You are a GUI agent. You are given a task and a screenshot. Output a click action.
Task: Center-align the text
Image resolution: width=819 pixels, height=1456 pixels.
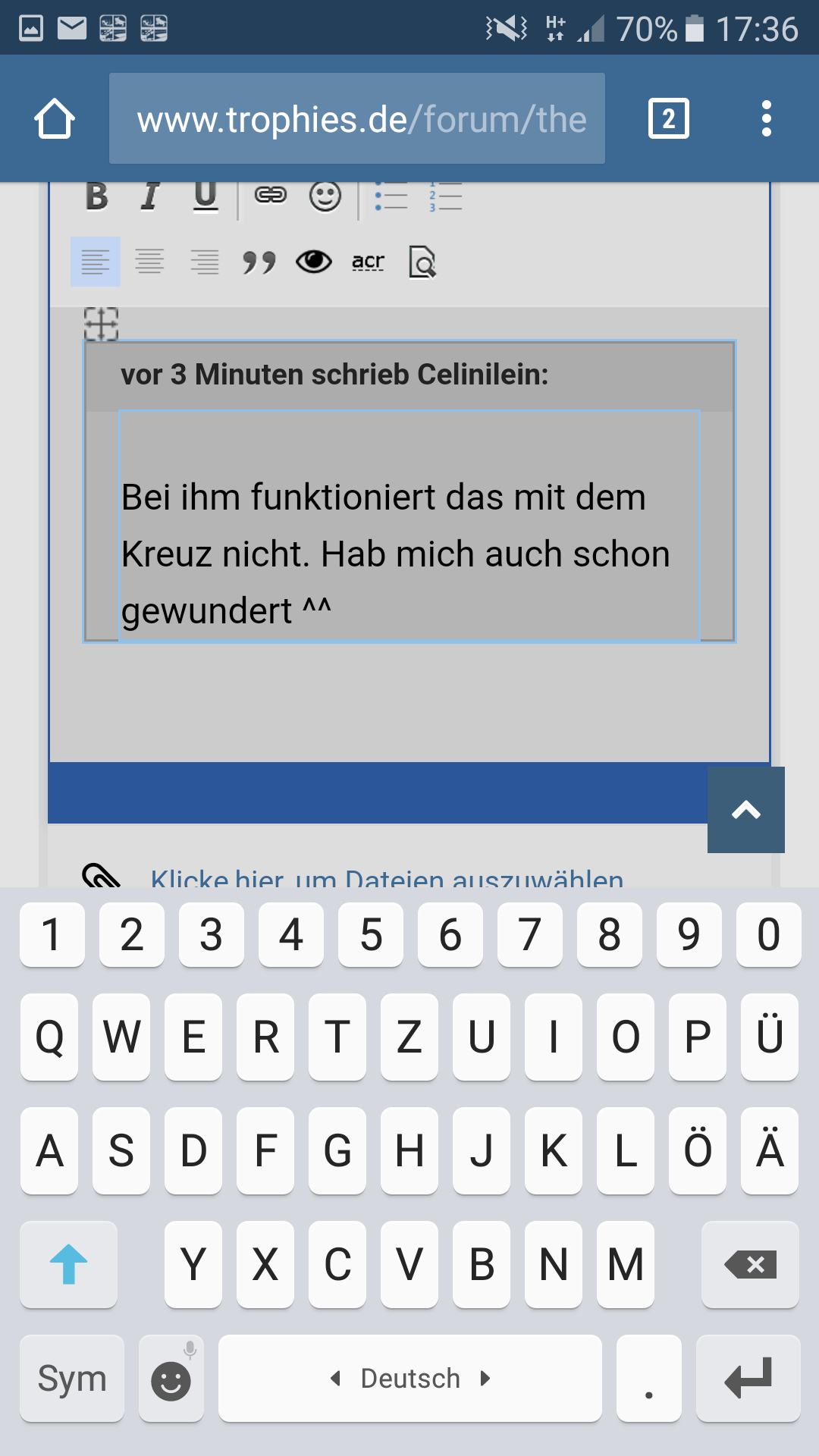pyautogui.click(x=149, y=262)
